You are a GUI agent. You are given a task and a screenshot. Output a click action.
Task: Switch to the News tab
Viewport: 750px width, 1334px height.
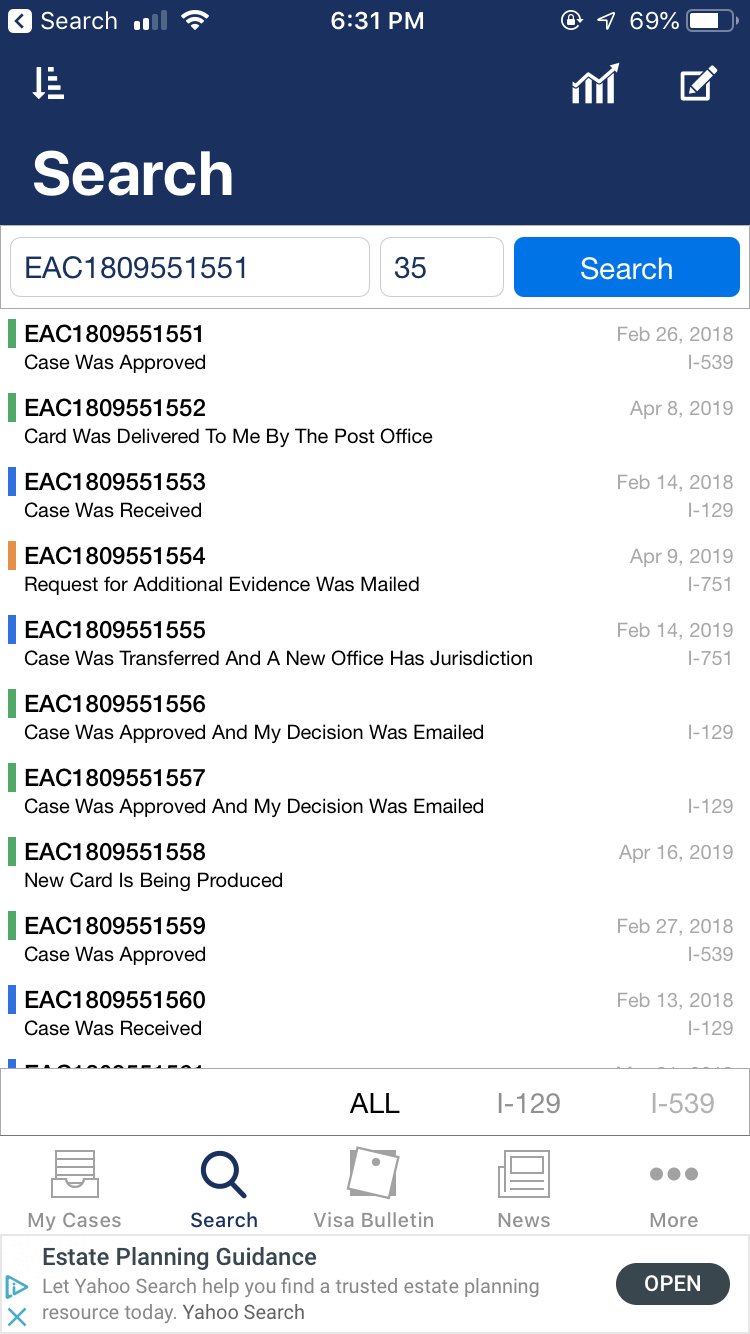[524, 1188]
